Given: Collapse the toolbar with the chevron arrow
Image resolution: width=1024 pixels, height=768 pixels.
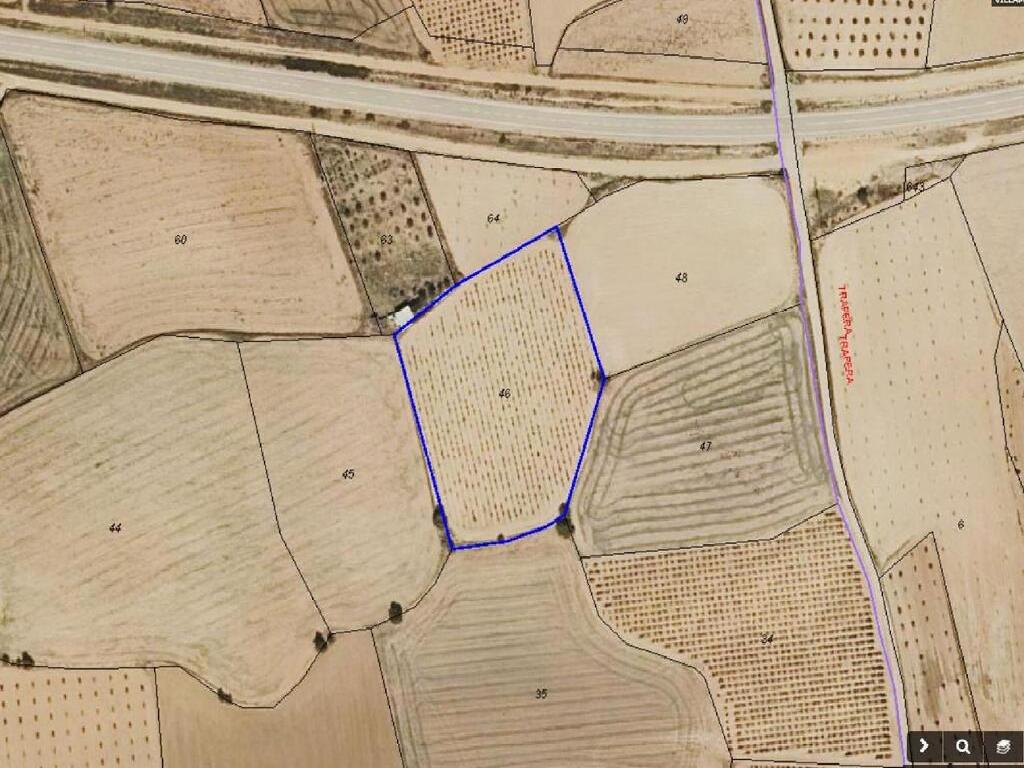Looking at the screenshot, I should [925, 746].
